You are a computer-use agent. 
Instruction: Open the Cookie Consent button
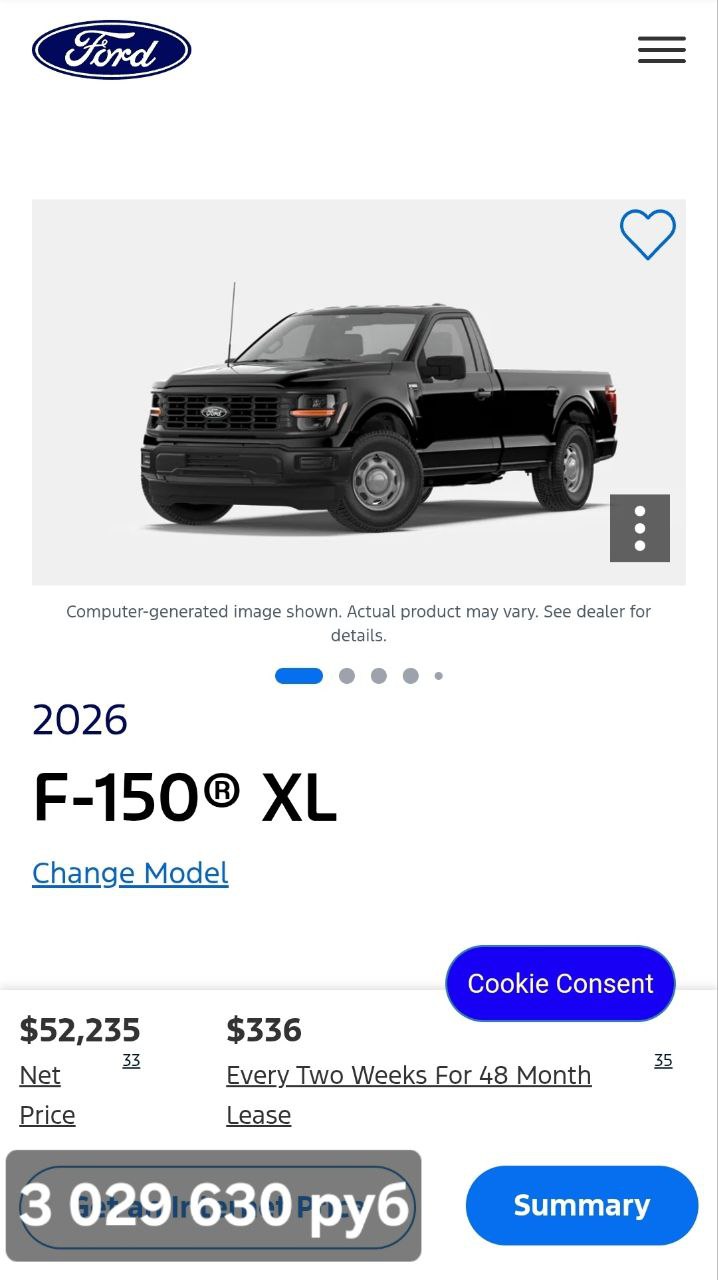tap(560, 984)
